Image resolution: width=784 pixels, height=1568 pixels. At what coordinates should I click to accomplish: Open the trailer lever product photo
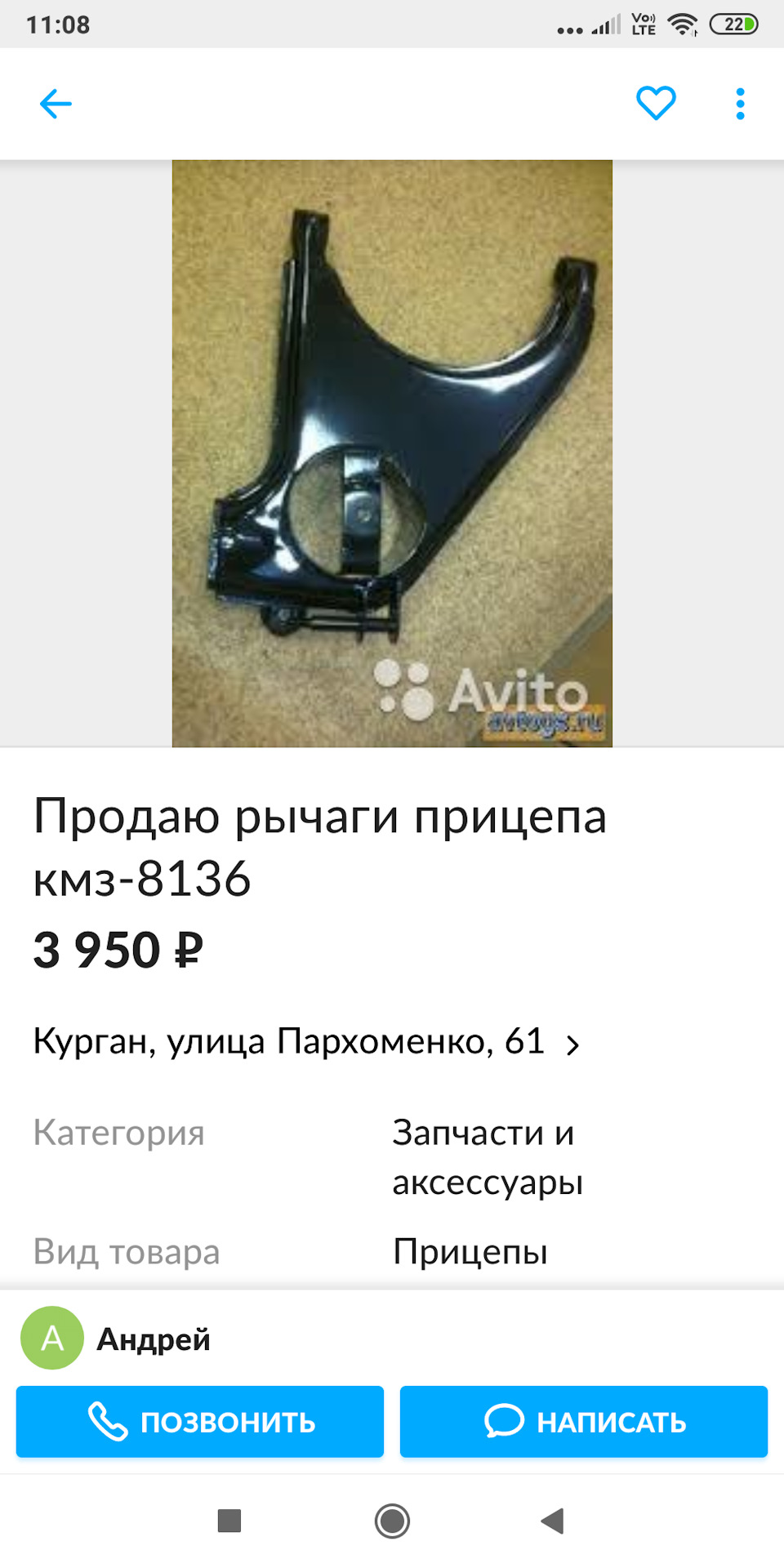click(x=392, y=453)
